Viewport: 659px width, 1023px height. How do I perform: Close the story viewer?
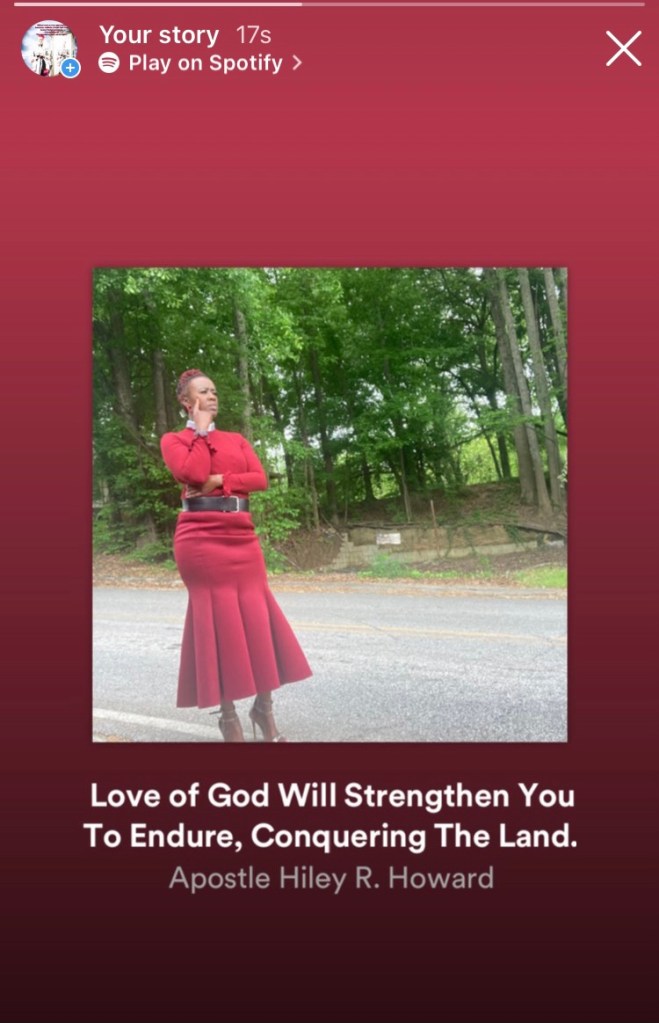click(x=623, y=48)
